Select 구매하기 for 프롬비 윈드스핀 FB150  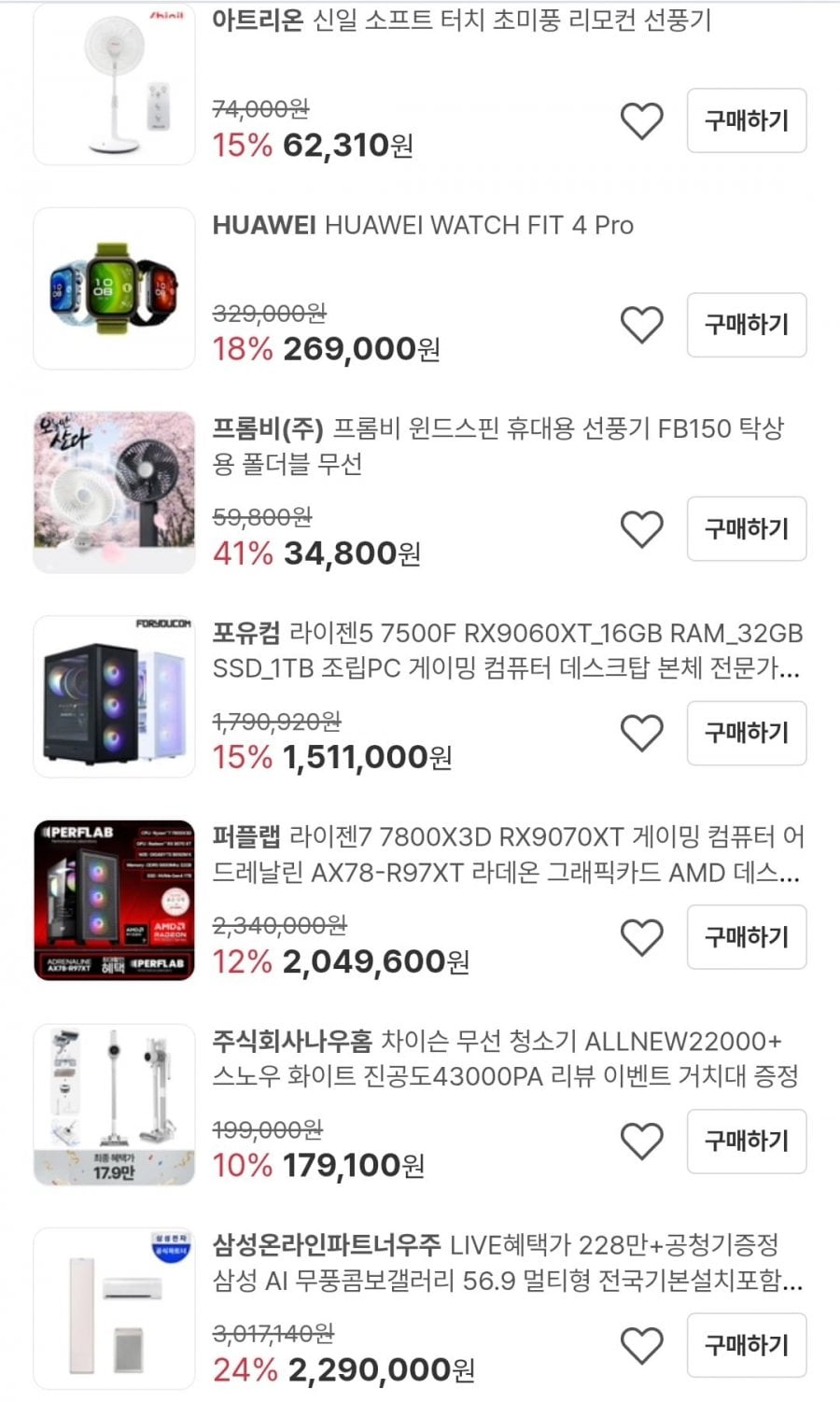pyautogui.click(x=746, y=529)
